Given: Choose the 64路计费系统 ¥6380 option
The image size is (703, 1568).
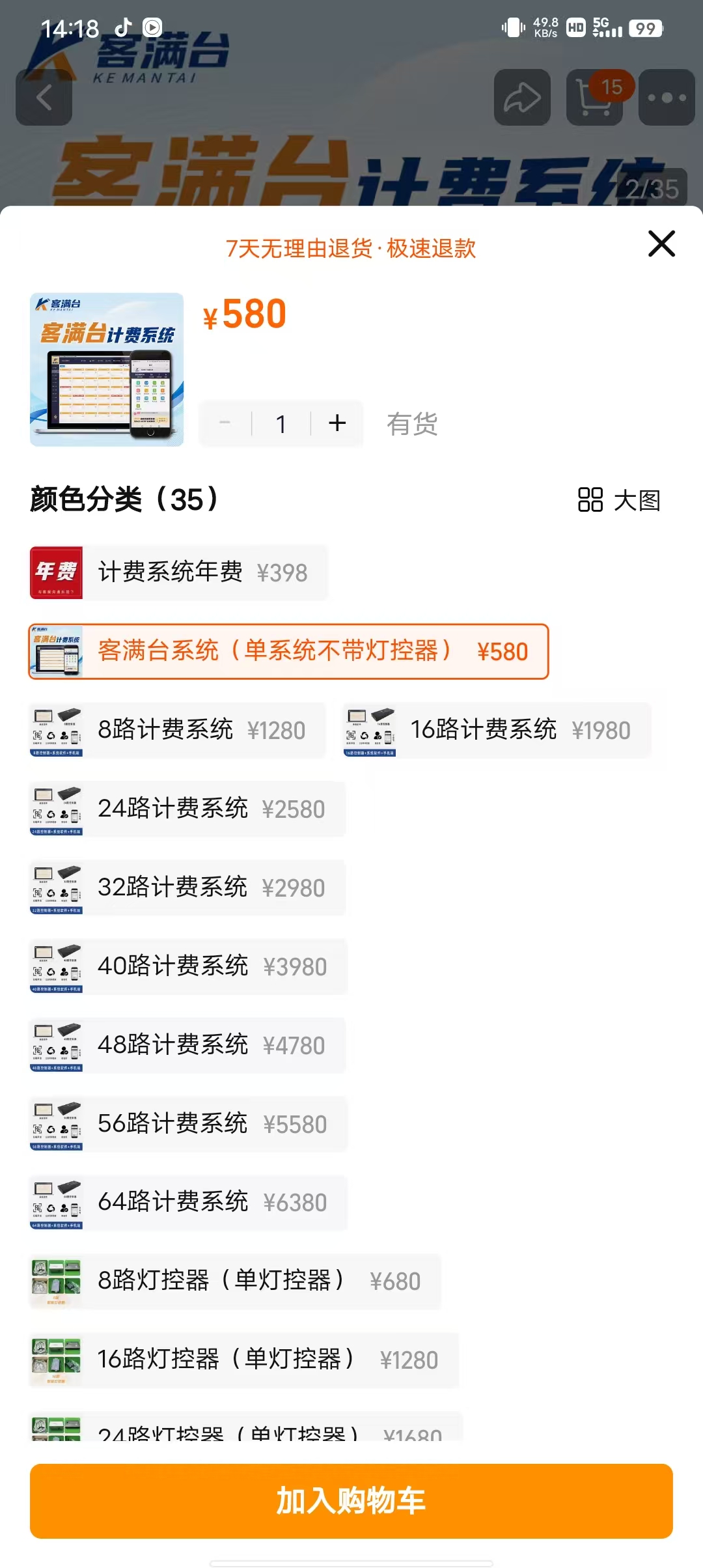Looking at the screenshot, I should pyautogui.click(x=188, y=1203).
